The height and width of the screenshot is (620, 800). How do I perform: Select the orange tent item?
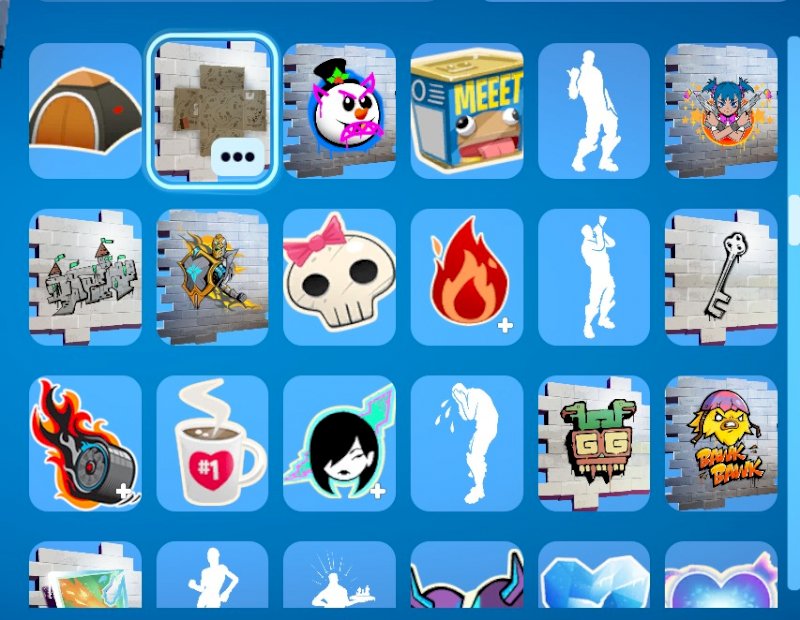[x=85, y=111]
